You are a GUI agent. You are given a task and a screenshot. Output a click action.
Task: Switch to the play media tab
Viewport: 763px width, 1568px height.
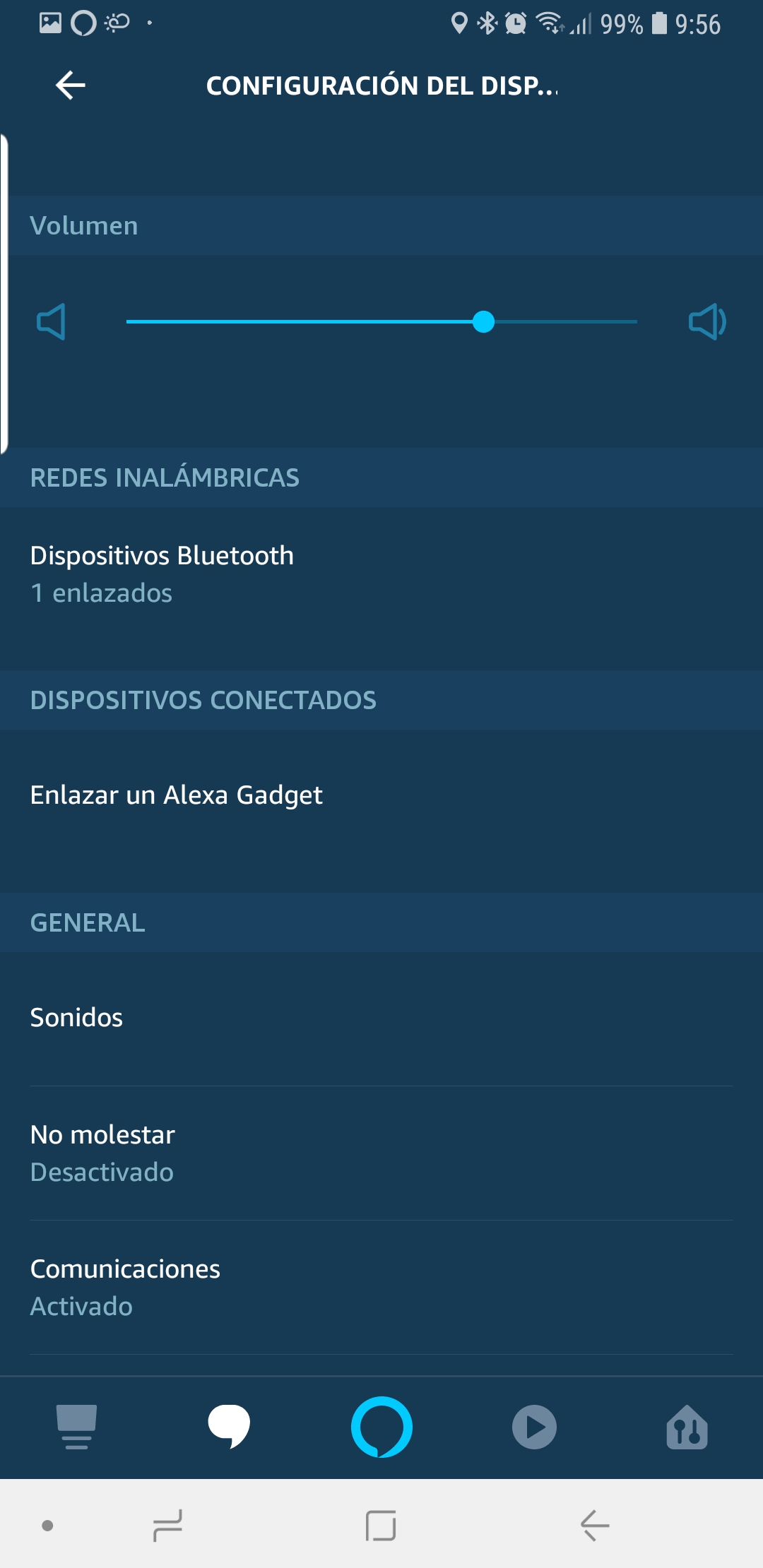[x=534, y=1427]
